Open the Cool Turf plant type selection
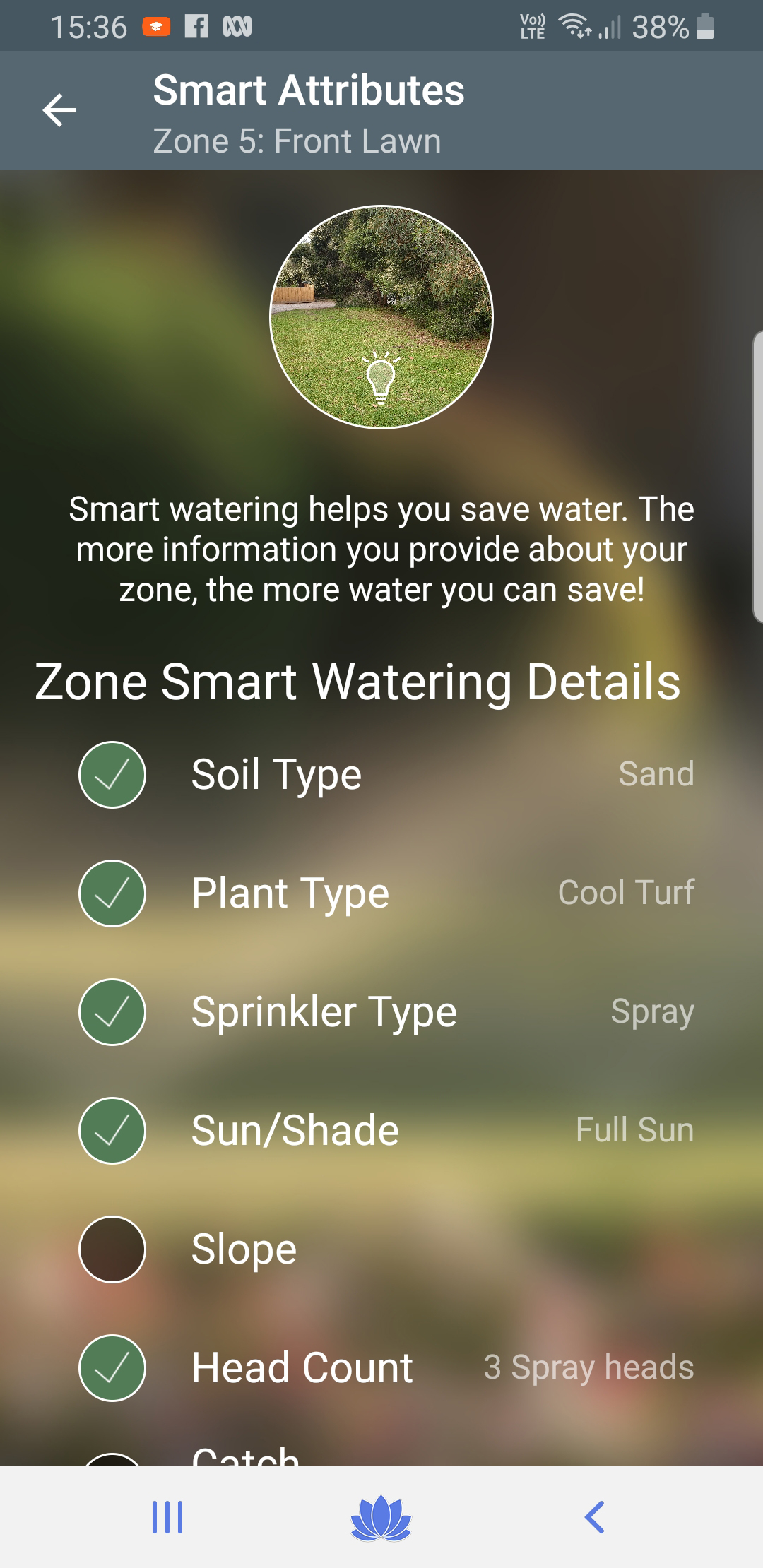Screen dimensions: 763x1568 (x=625, y=892)
